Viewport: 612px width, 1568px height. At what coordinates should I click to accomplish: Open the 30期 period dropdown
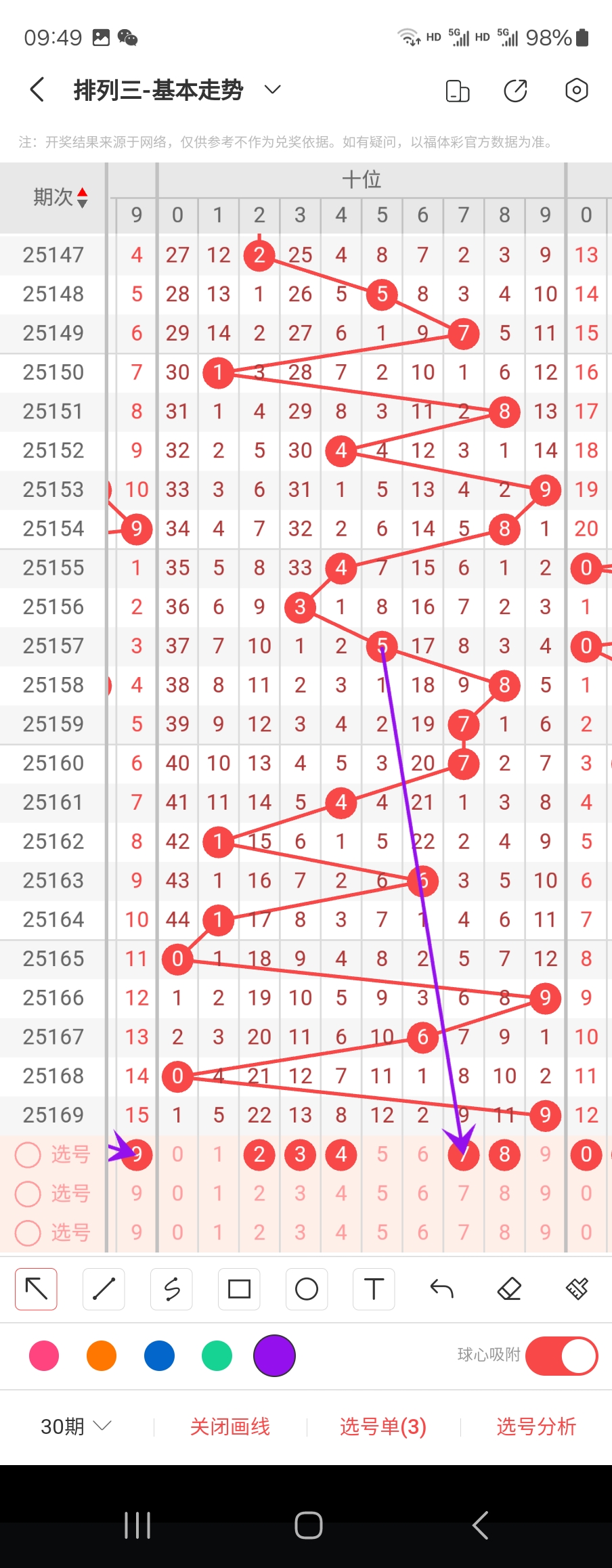pyautogui.click(x=76, y=1427)
